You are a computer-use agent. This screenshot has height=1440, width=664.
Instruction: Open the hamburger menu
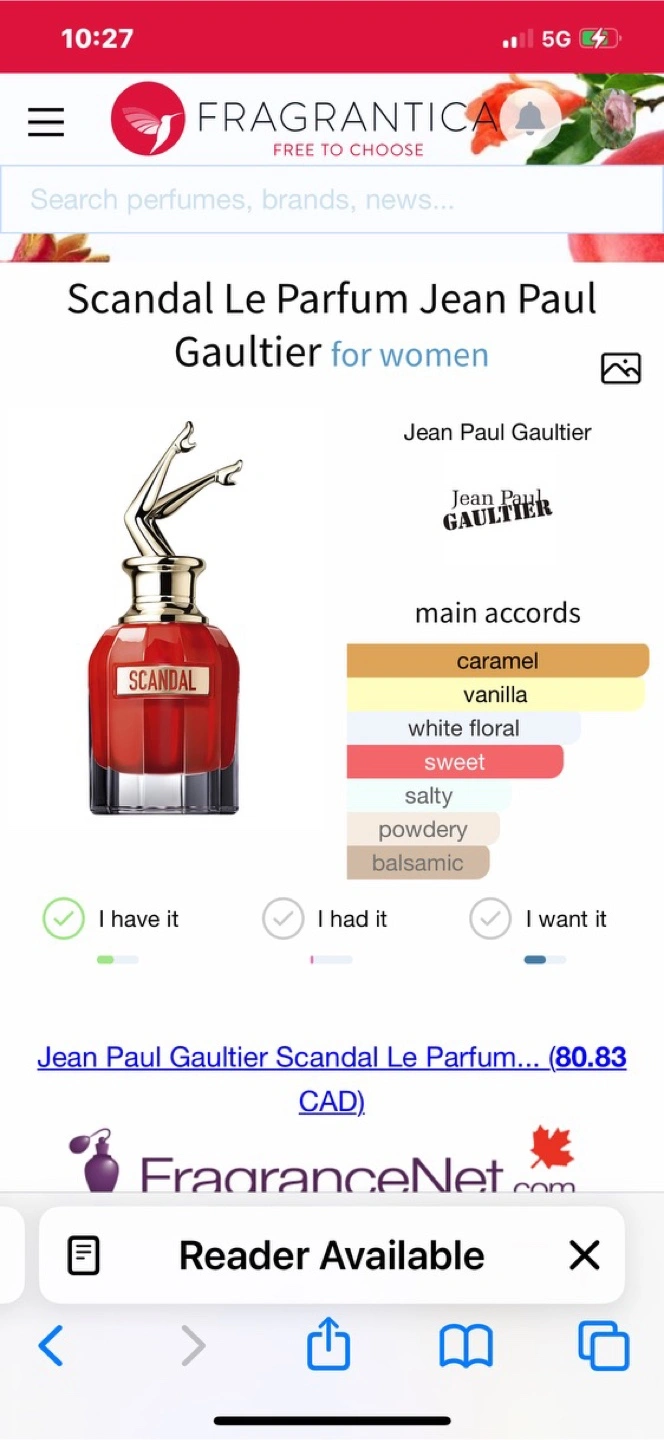pyautogui.click(x=45, y=122)
